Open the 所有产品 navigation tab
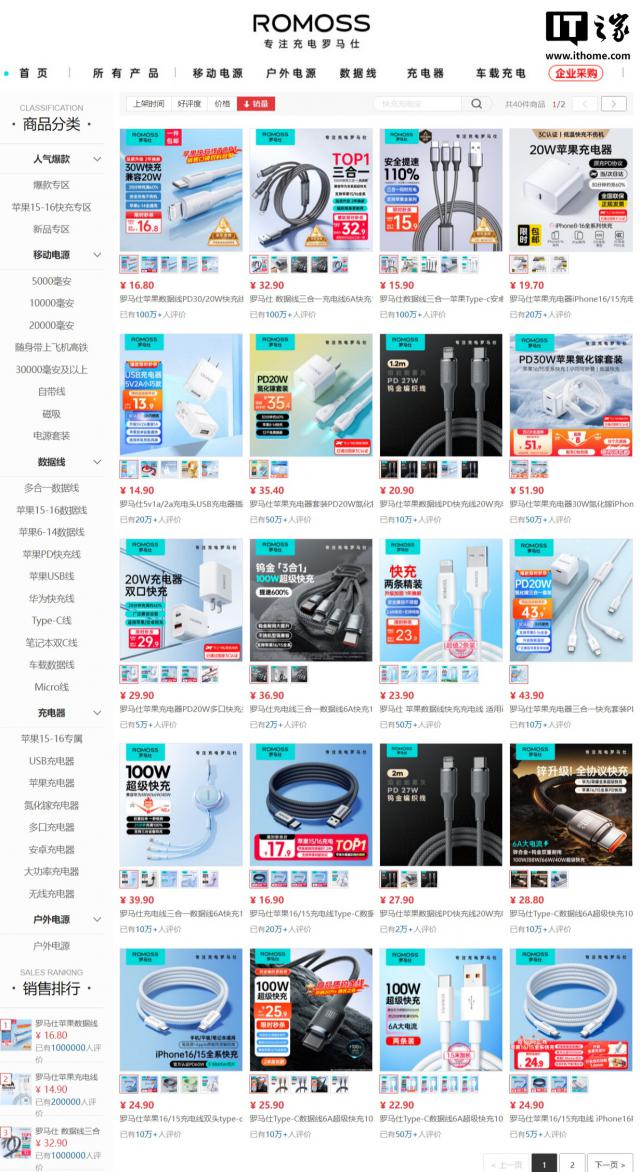Viewport: 640px width, 1172px height. coord(125,73)
